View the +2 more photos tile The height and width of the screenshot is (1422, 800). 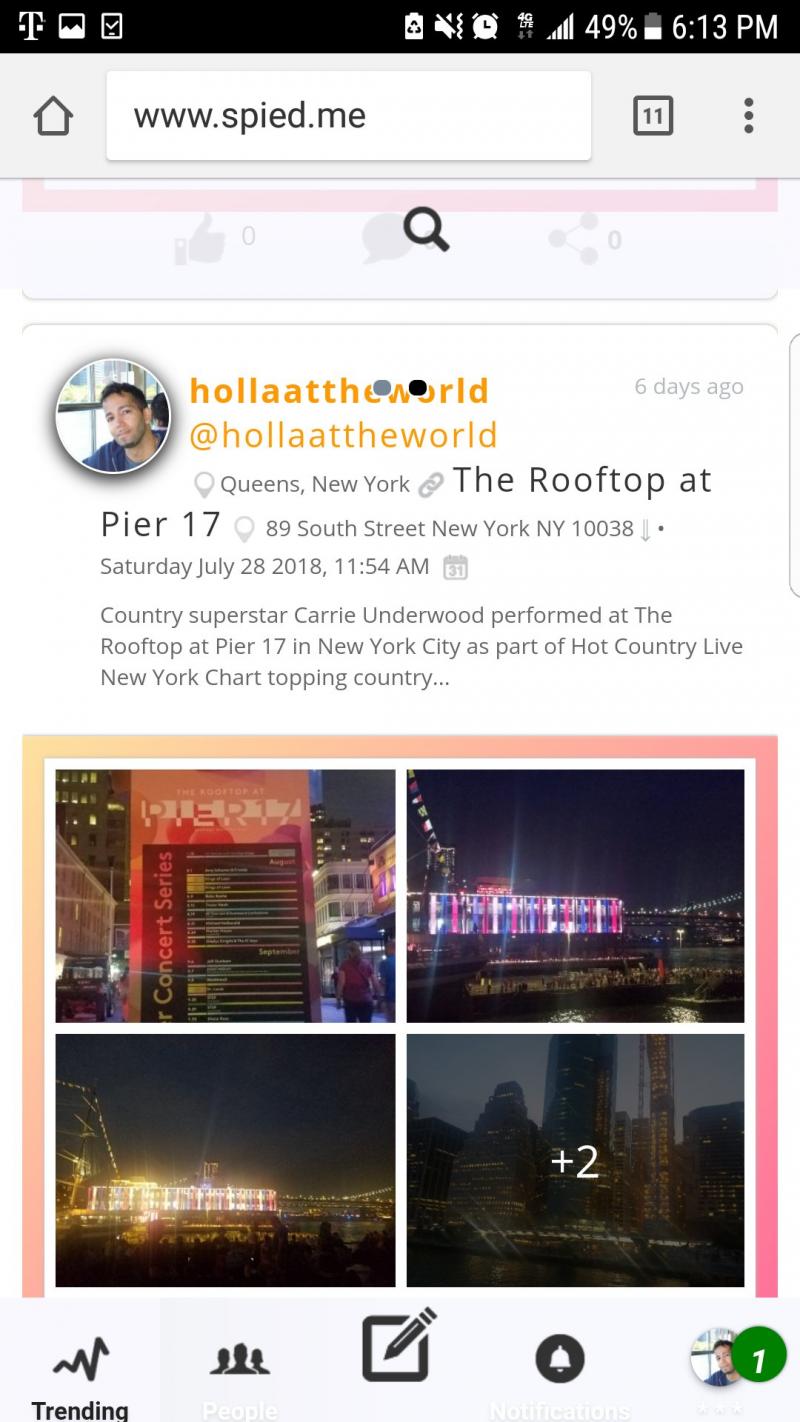(575, 1160)
